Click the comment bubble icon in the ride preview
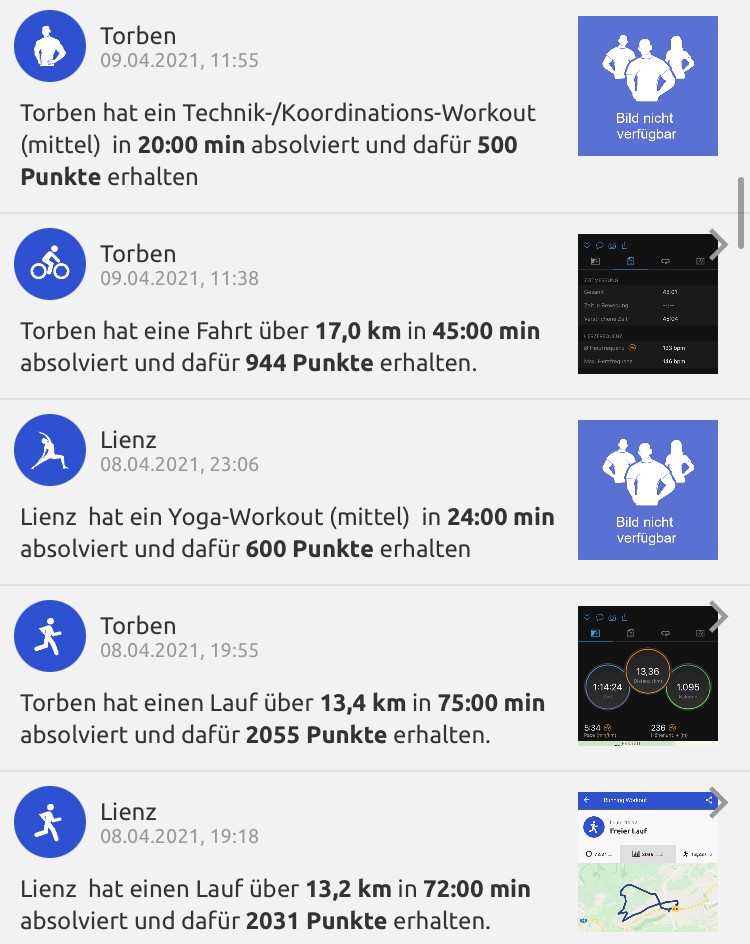 pyautogui.click(x=599, y=246)
